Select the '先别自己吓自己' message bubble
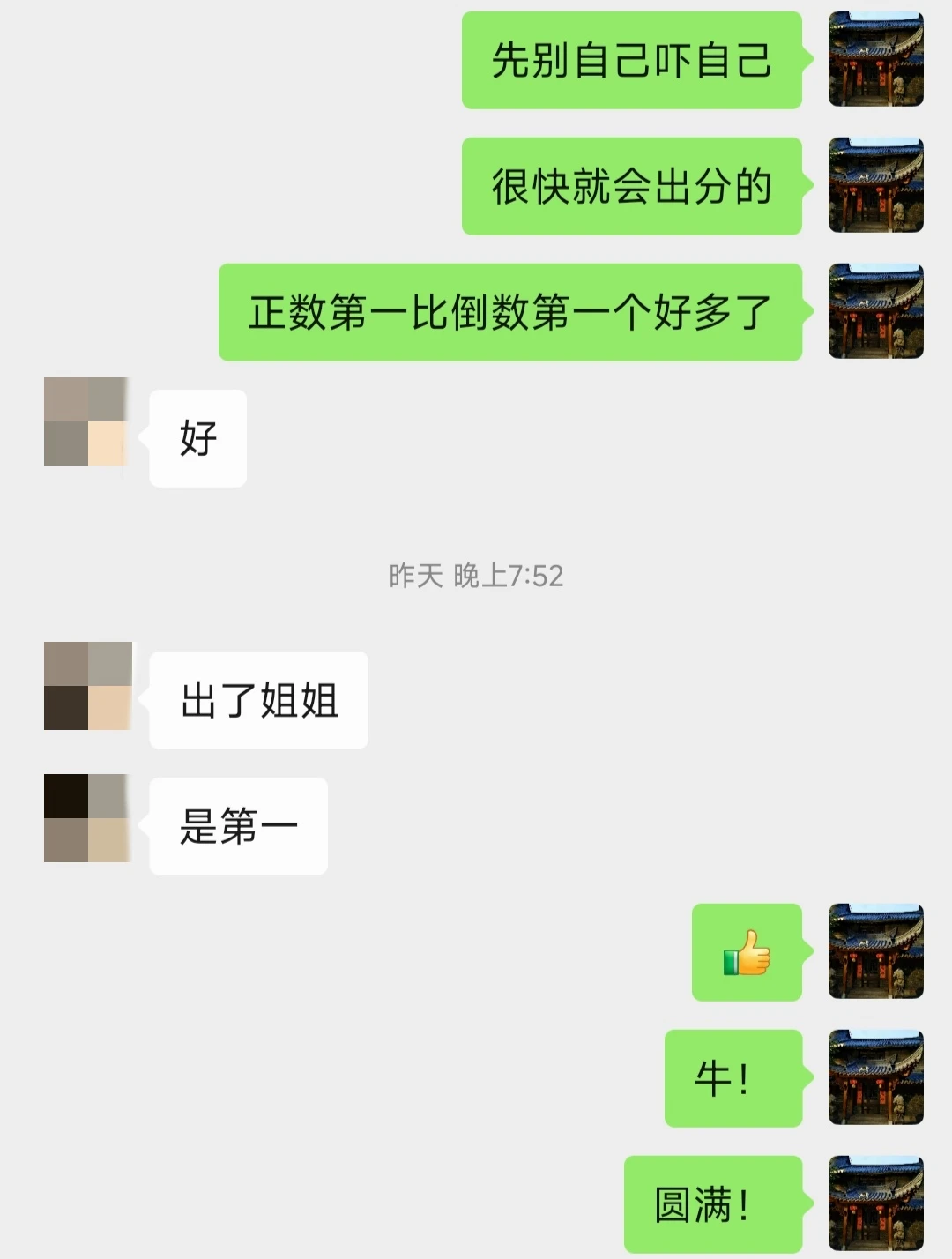 point(630,58)
